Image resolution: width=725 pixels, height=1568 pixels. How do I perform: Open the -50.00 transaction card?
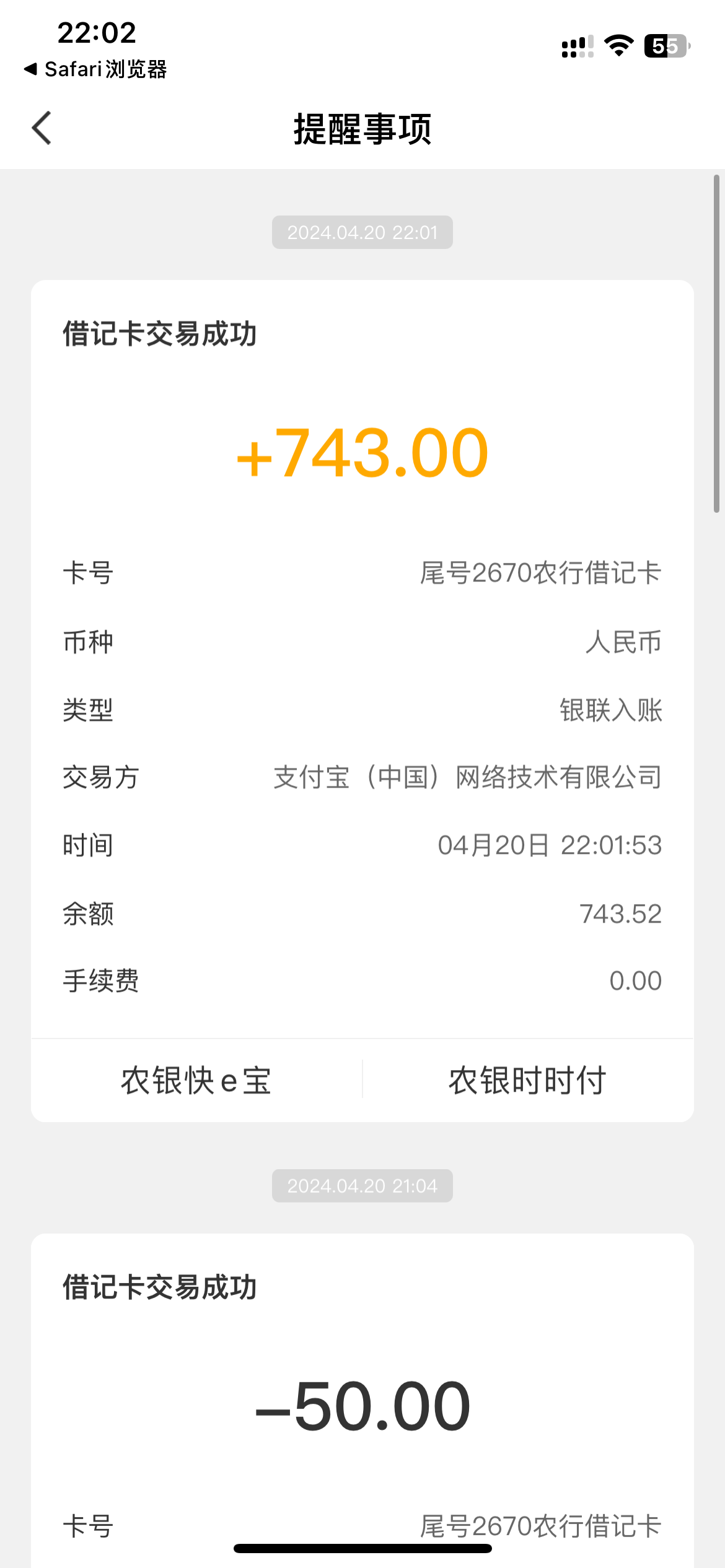point(362,1406)
